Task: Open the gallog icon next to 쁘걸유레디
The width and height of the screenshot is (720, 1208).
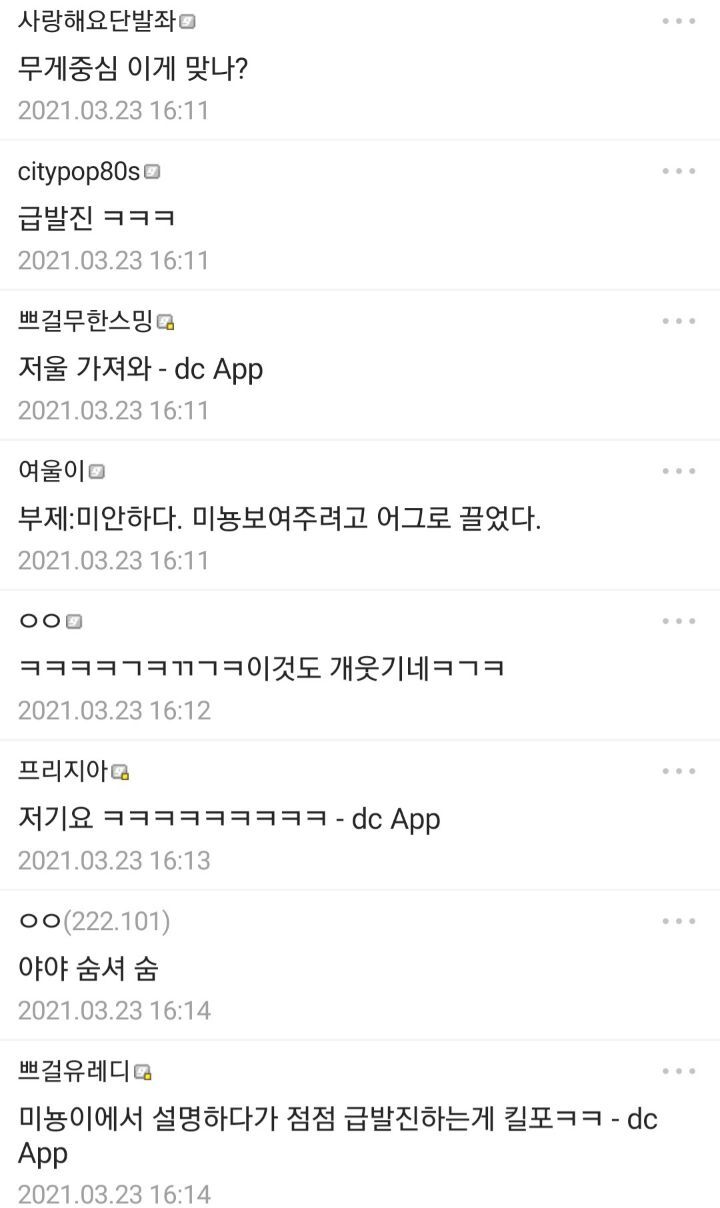Action: (143, 1070)
